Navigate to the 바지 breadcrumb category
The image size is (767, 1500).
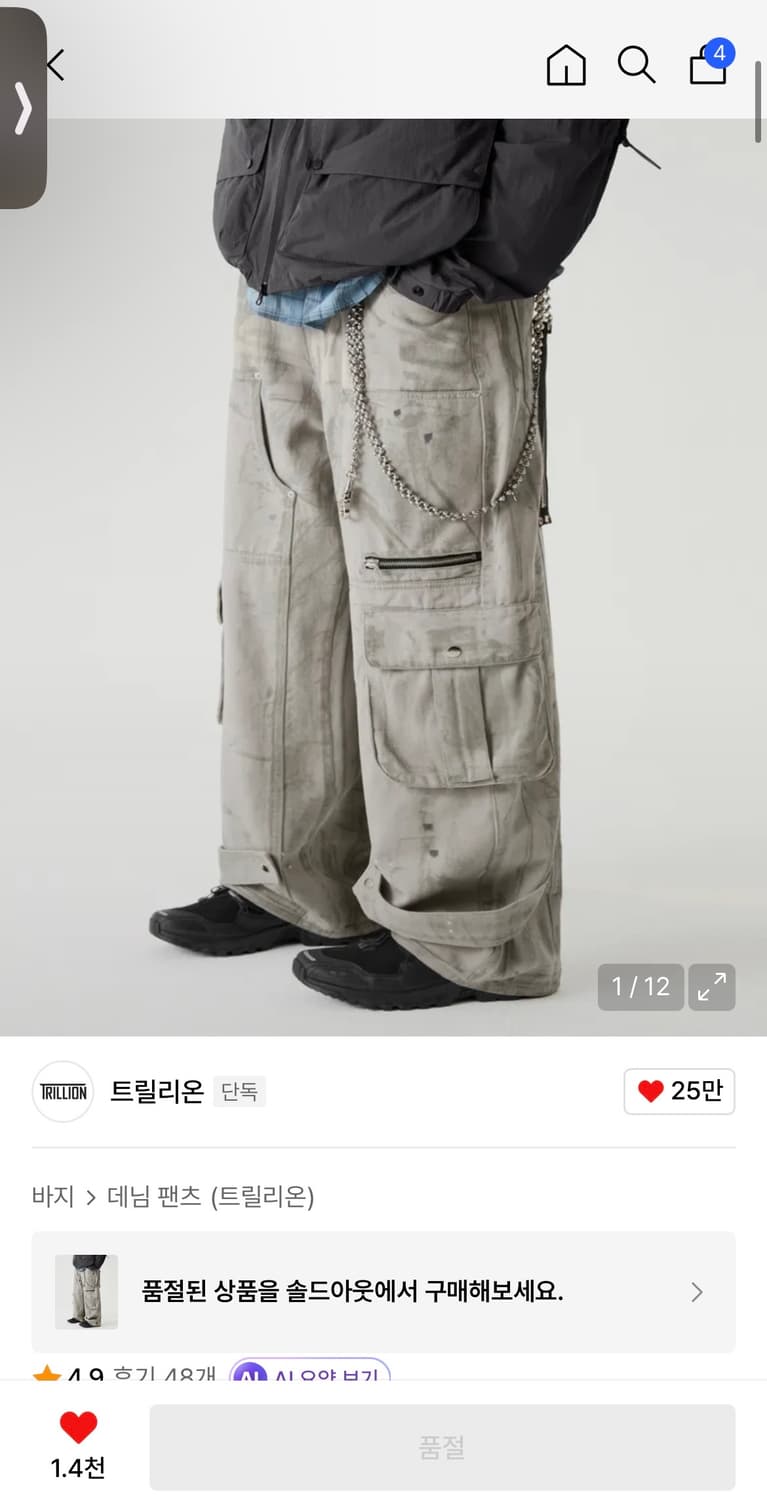52,1196
